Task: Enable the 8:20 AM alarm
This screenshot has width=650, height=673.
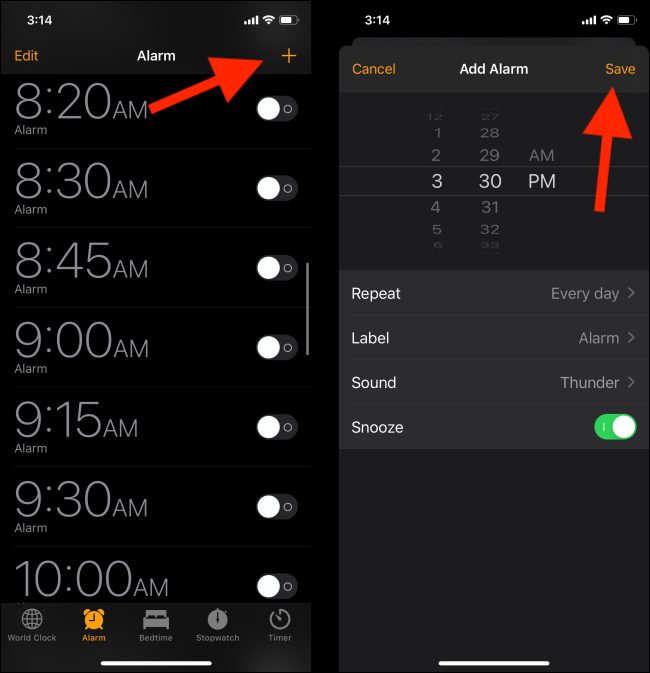Action: coord(276,109)
